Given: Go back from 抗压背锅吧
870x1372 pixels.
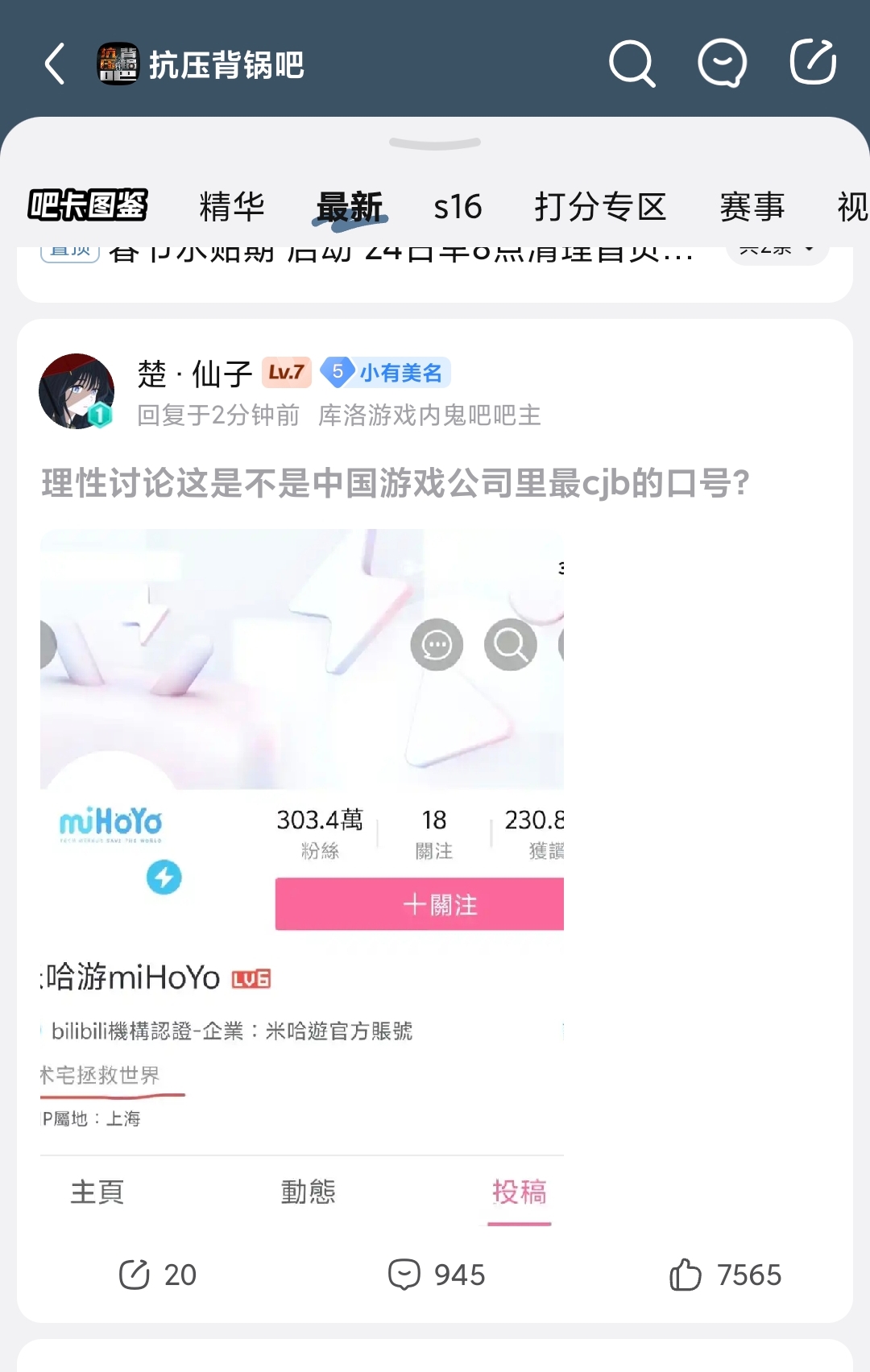Looking at the screenshot, I should click(x=54, y=64).
